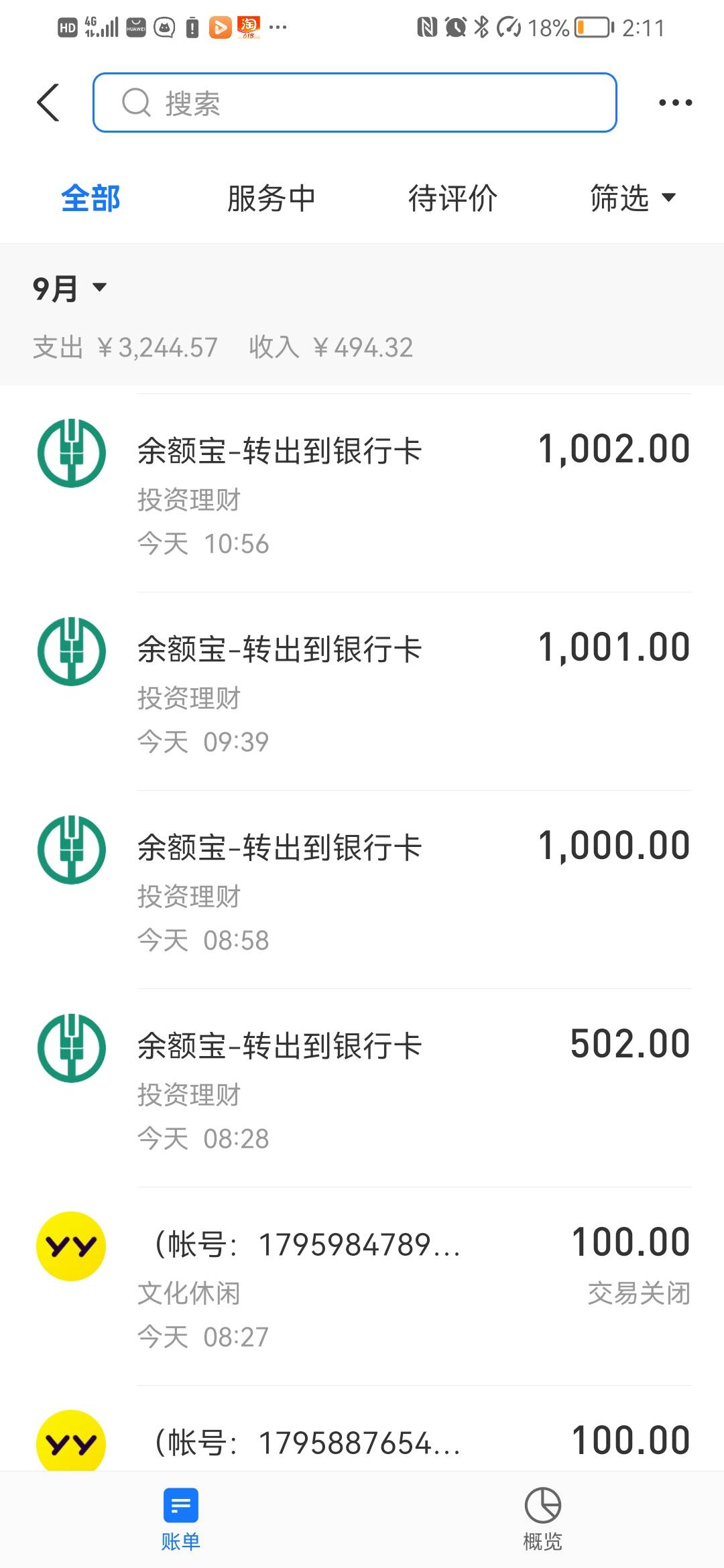Image resolution: width=724 pixels, height=1568 pixels.
Task: Go back using the top-left arrow
Action: pos(48,103)
